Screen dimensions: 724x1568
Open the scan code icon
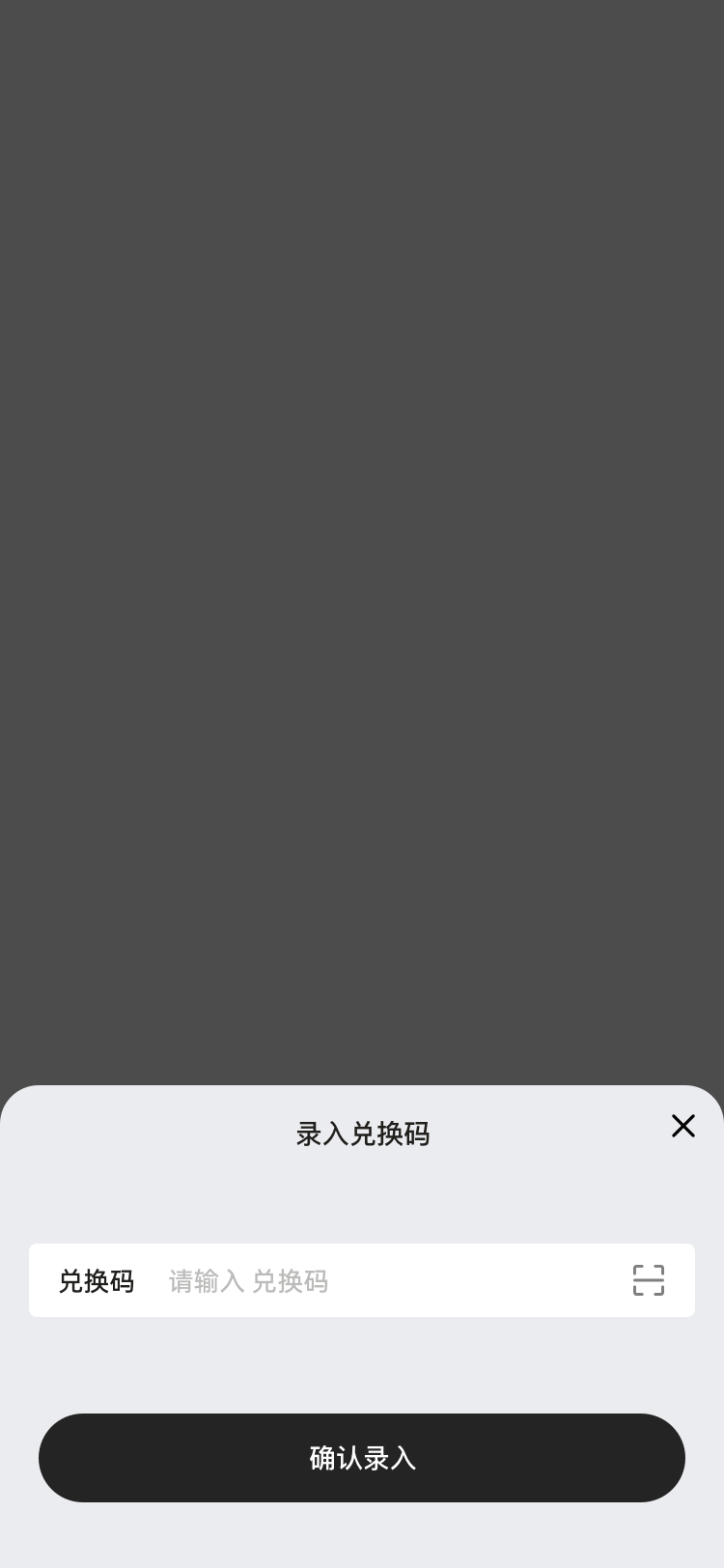649,1280
